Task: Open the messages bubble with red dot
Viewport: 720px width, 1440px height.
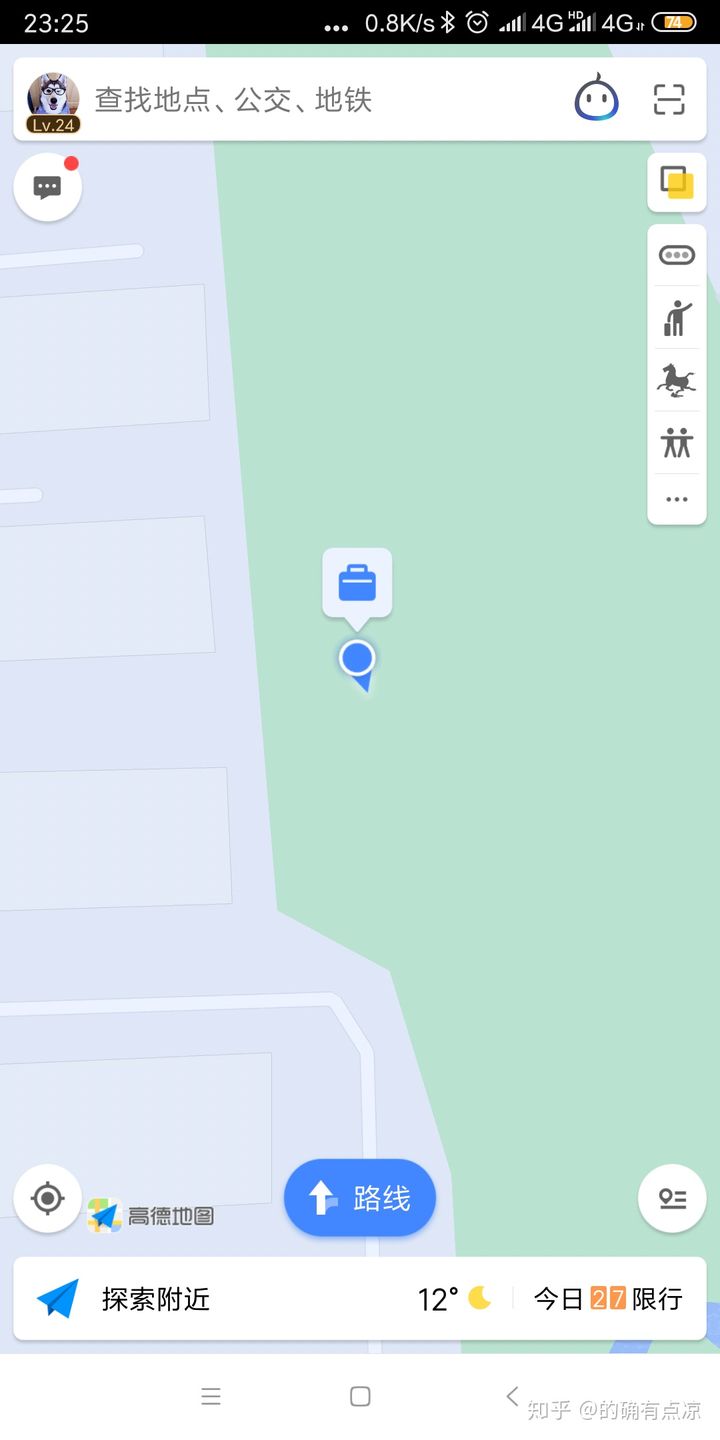Action: [47, 187]
